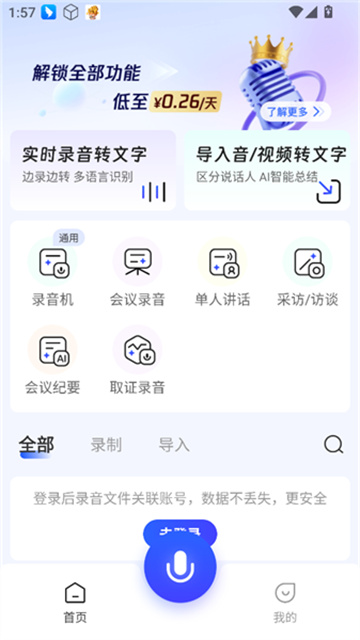Search recordings with the magnifier icon
Viewport: 360px width, 640px height.
[x=333, y=444]
